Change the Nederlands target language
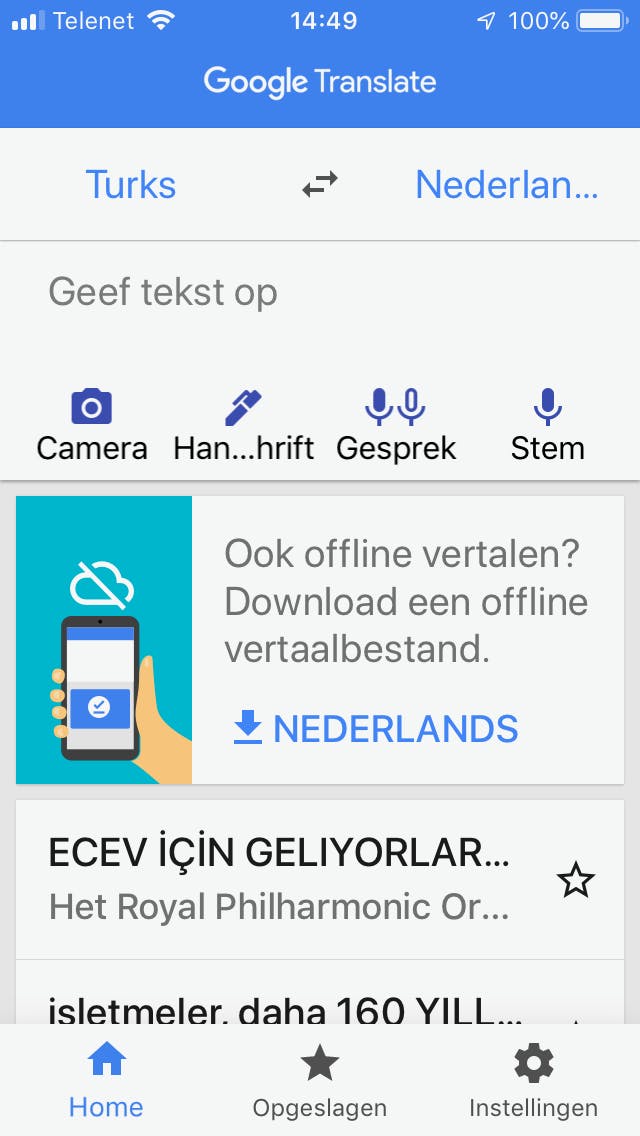The image size is (640, 1136). pos(506,185)
